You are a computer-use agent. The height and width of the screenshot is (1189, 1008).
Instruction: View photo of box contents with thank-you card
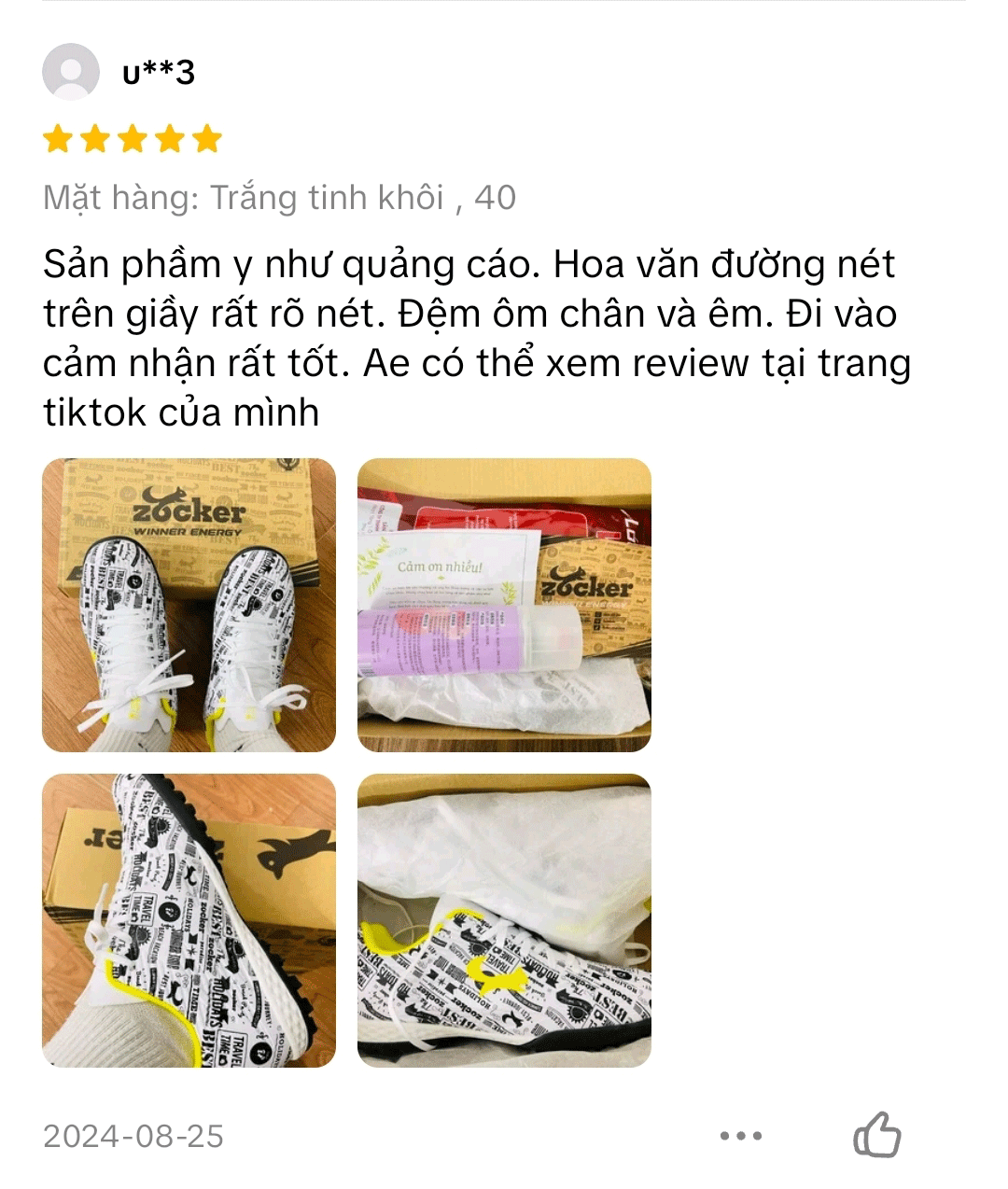(504, 605)
